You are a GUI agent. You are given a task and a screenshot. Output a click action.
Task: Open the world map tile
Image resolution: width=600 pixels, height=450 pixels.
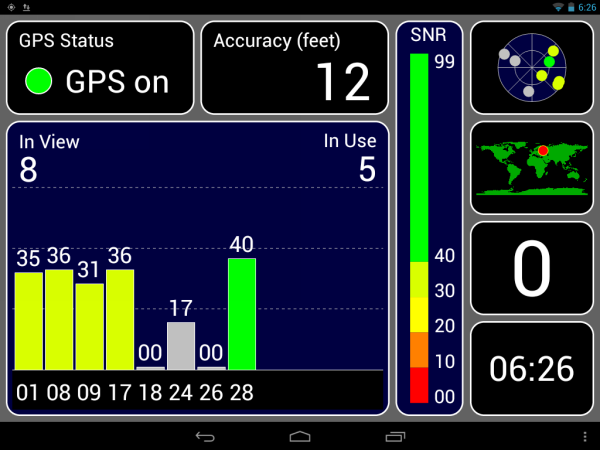point(532,167)
